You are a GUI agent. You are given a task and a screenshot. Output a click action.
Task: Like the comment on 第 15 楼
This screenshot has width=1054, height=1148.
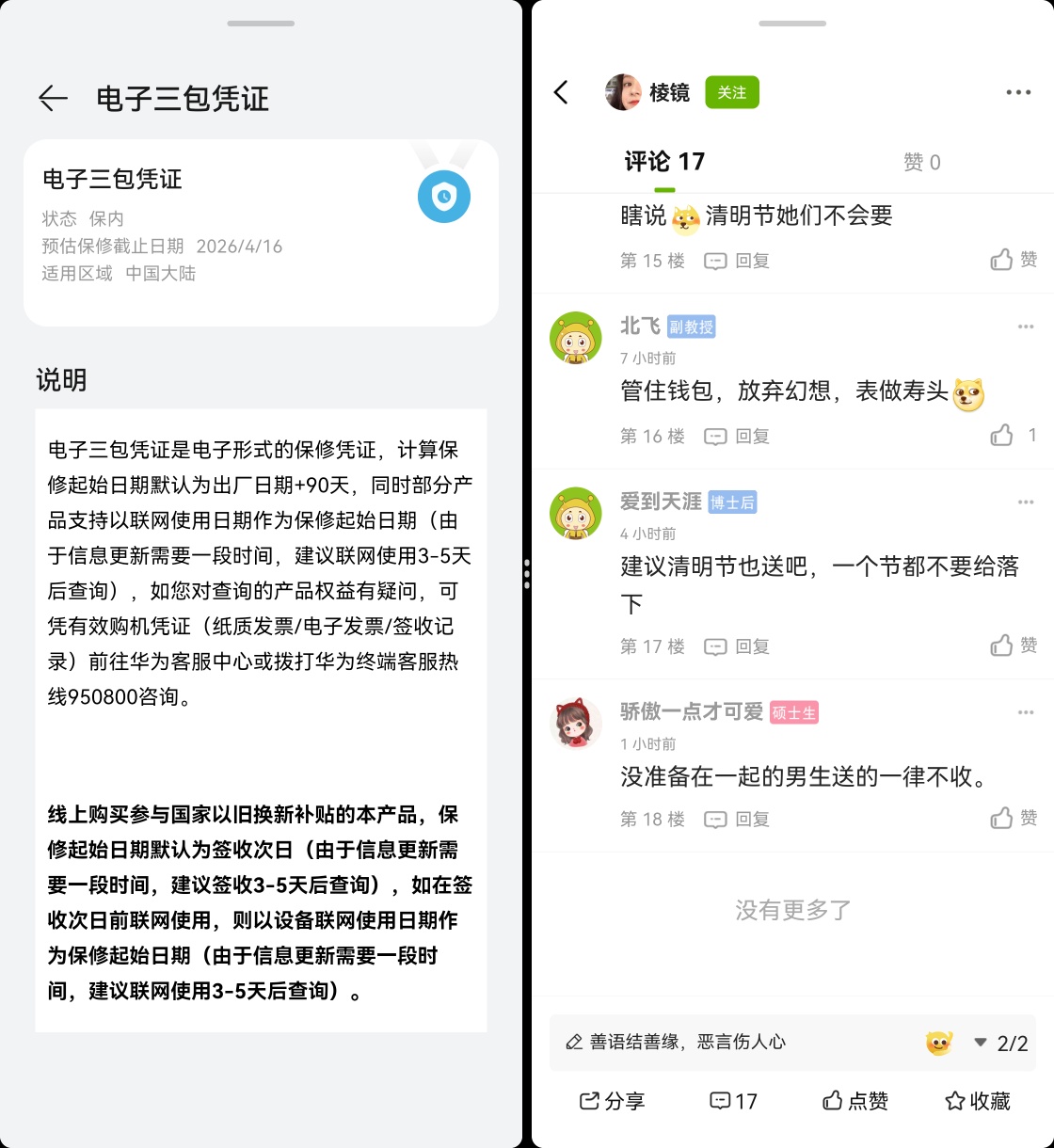coord(1013,260)
